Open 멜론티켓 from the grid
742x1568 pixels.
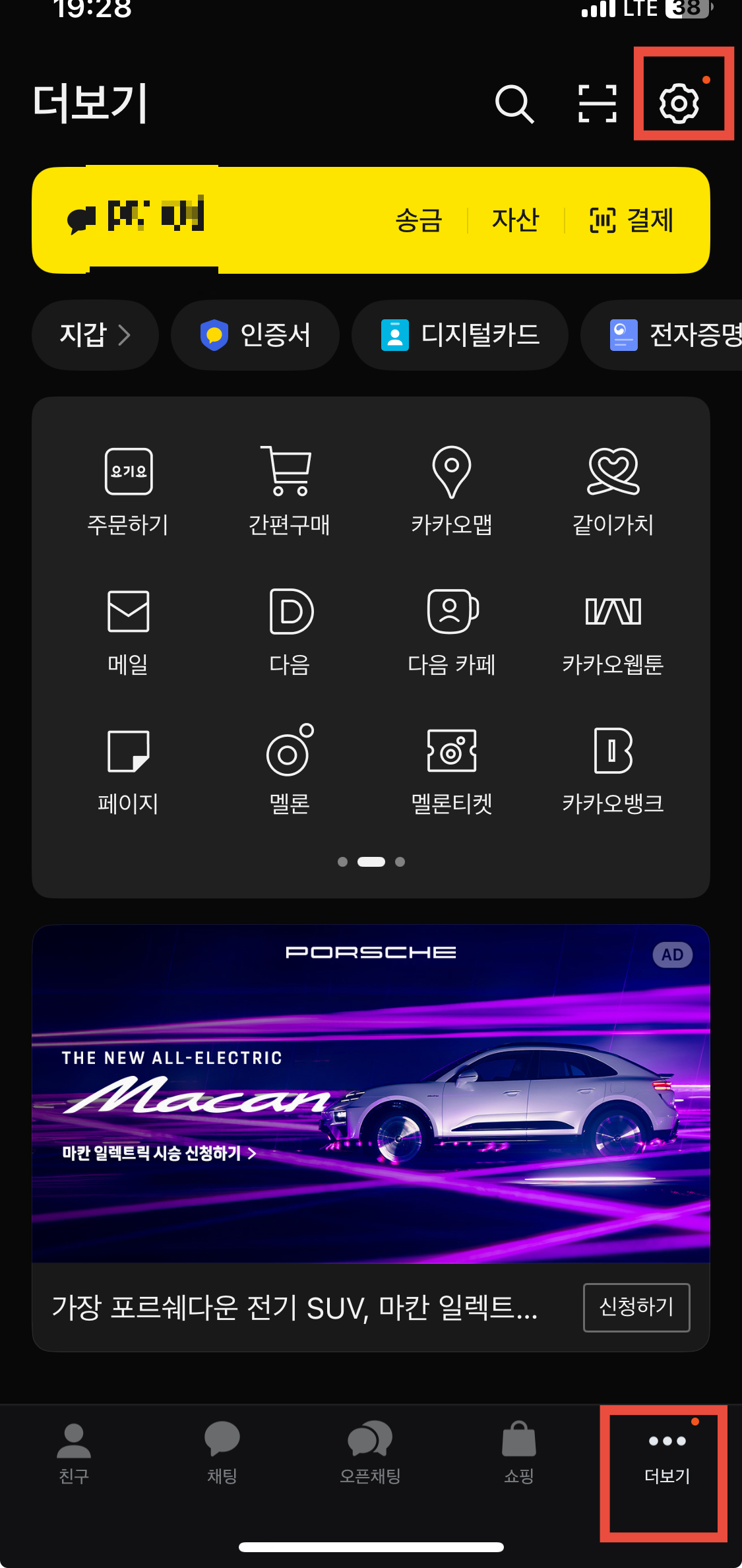click(452, 768)
